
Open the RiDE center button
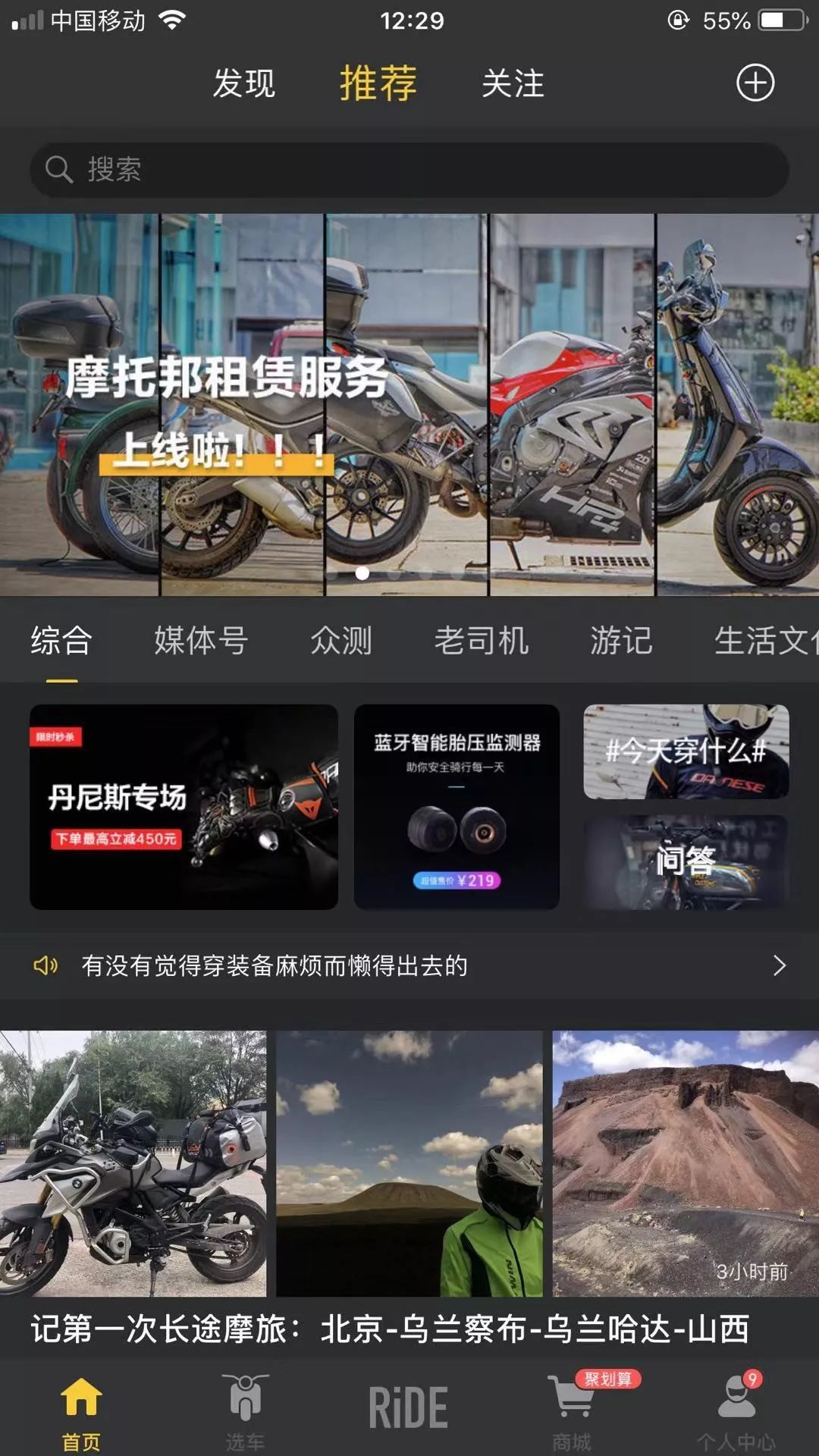click(409, 1407)
